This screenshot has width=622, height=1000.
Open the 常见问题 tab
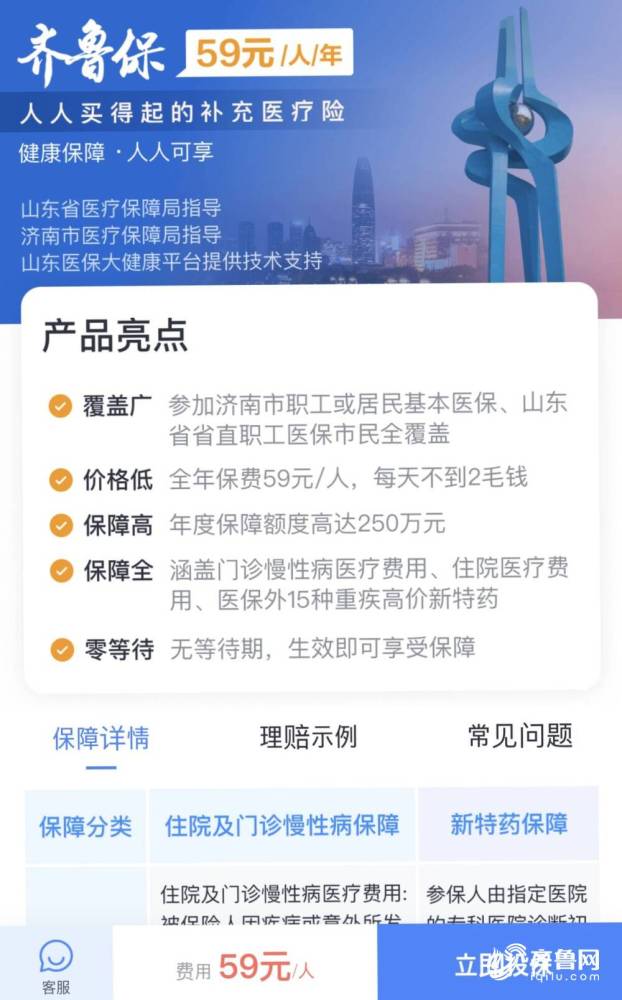point(520,736)
